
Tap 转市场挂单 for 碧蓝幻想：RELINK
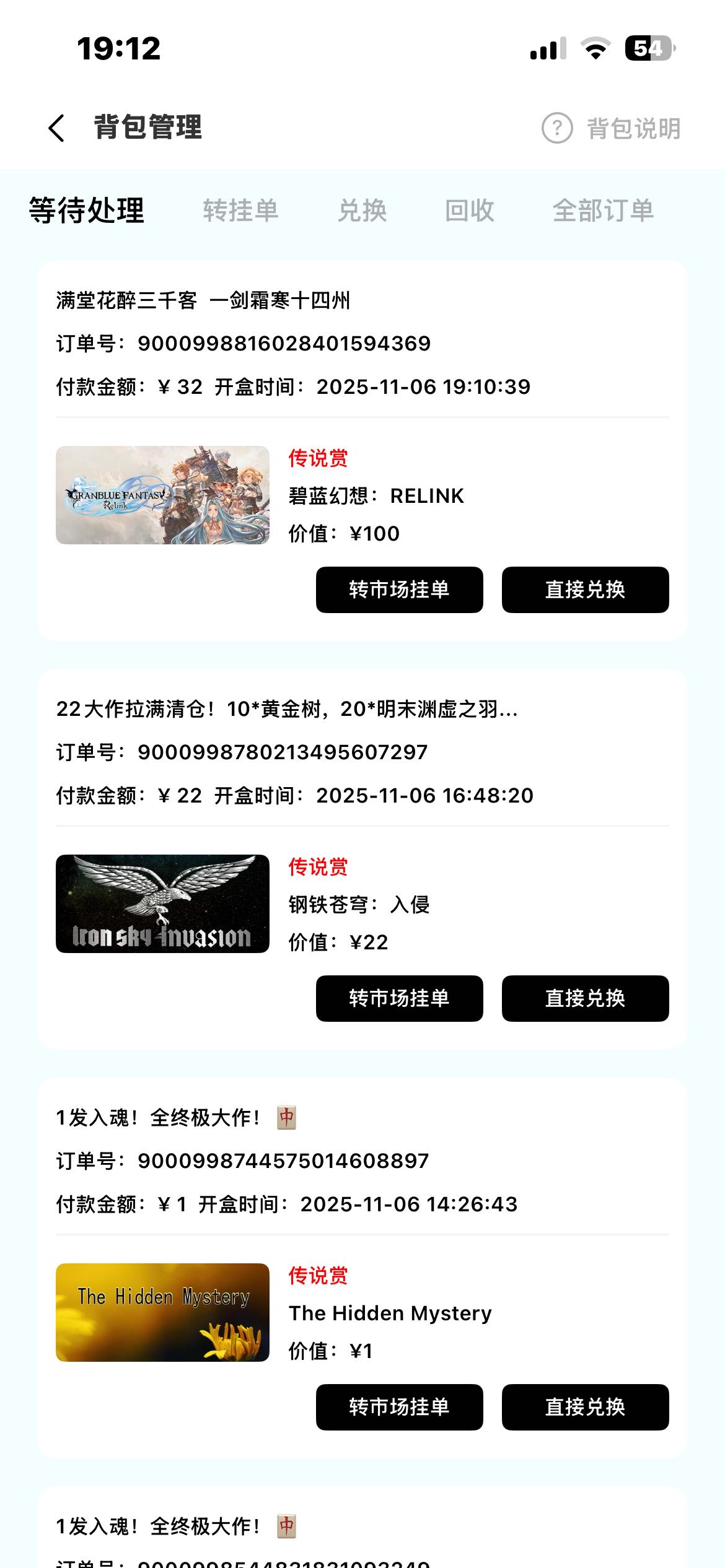tap(399, 590)
